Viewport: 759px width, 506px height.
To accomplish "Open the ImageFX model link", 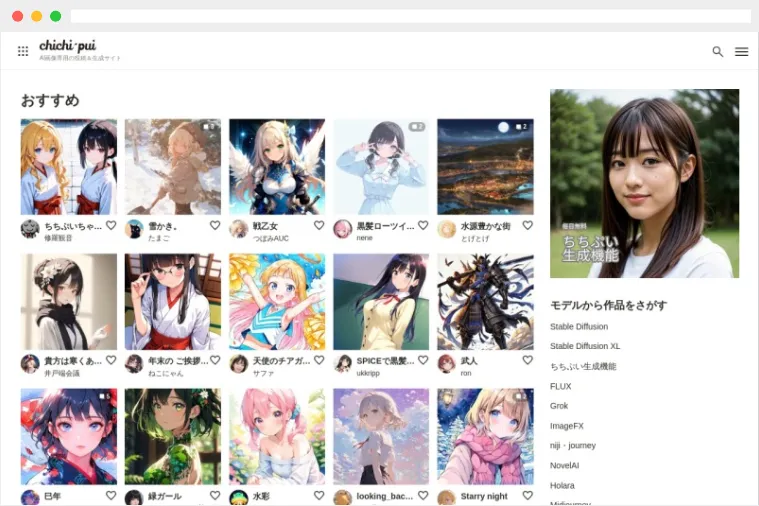I will (x=567, y=426).
